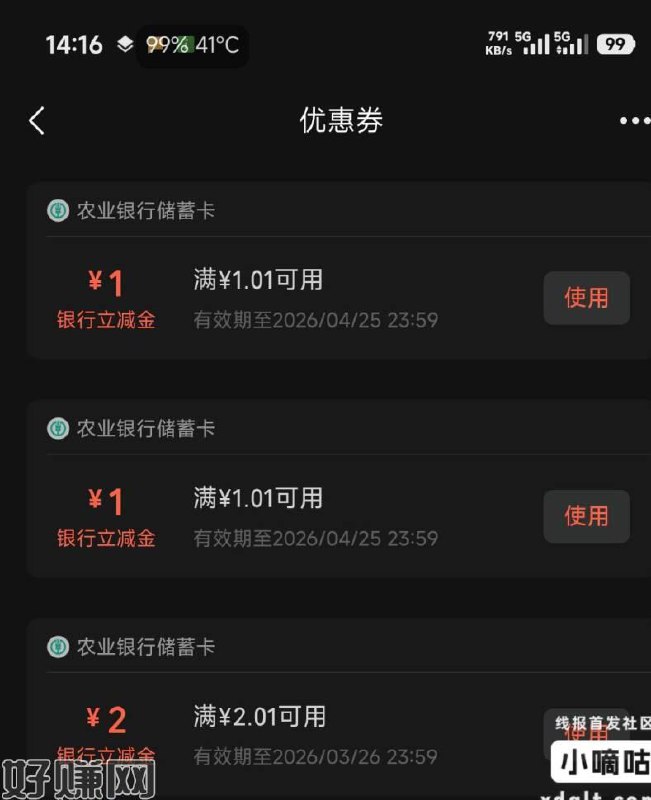Image resolution: width=651 pixels, height=800 pixels.
Task: Go back from the 优惠券 page
Action: (37, 121)
